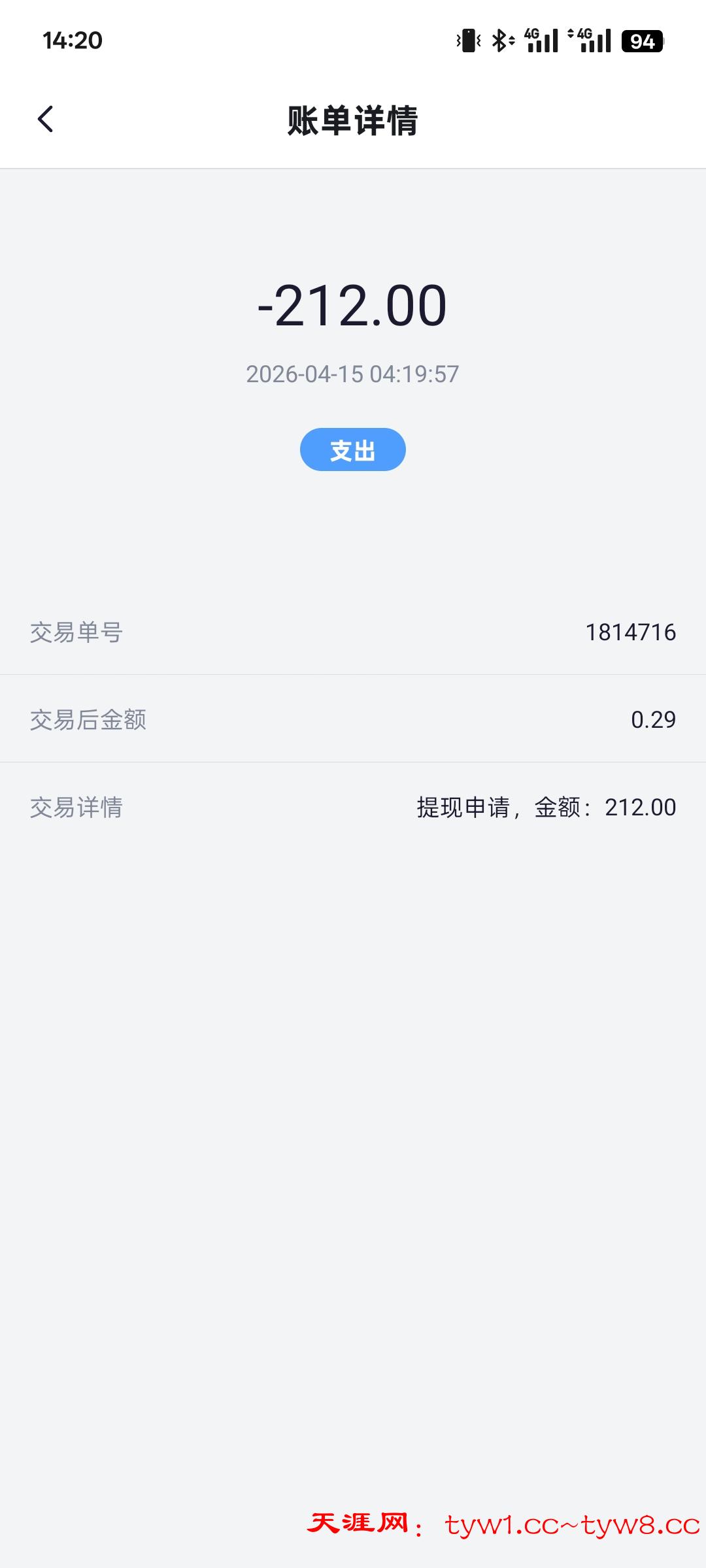The width and height of the screenshot is (706, 1568).
Task: Go back from the 账单详情 page
Action: click(x=45, y=120)
